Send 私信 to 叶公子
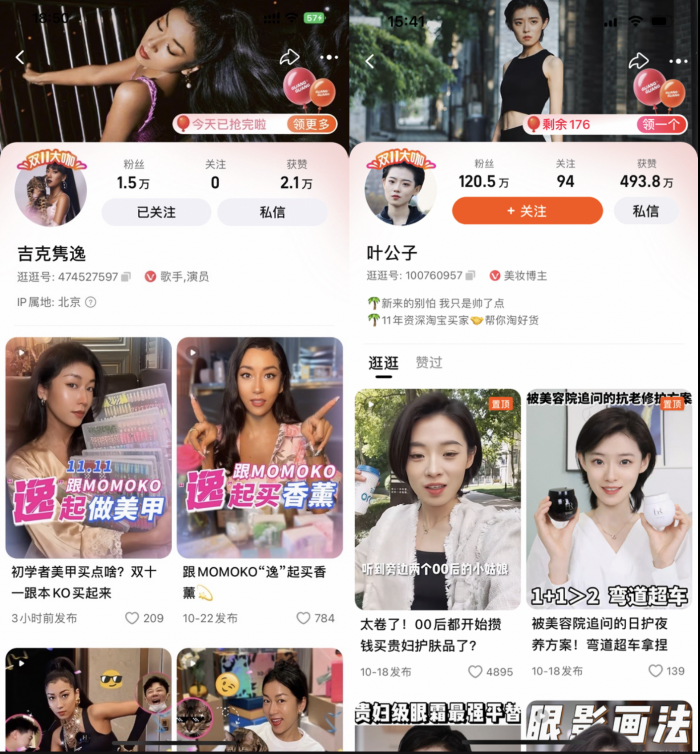Screen dimensions: 700x754 (x=646, y=211)
